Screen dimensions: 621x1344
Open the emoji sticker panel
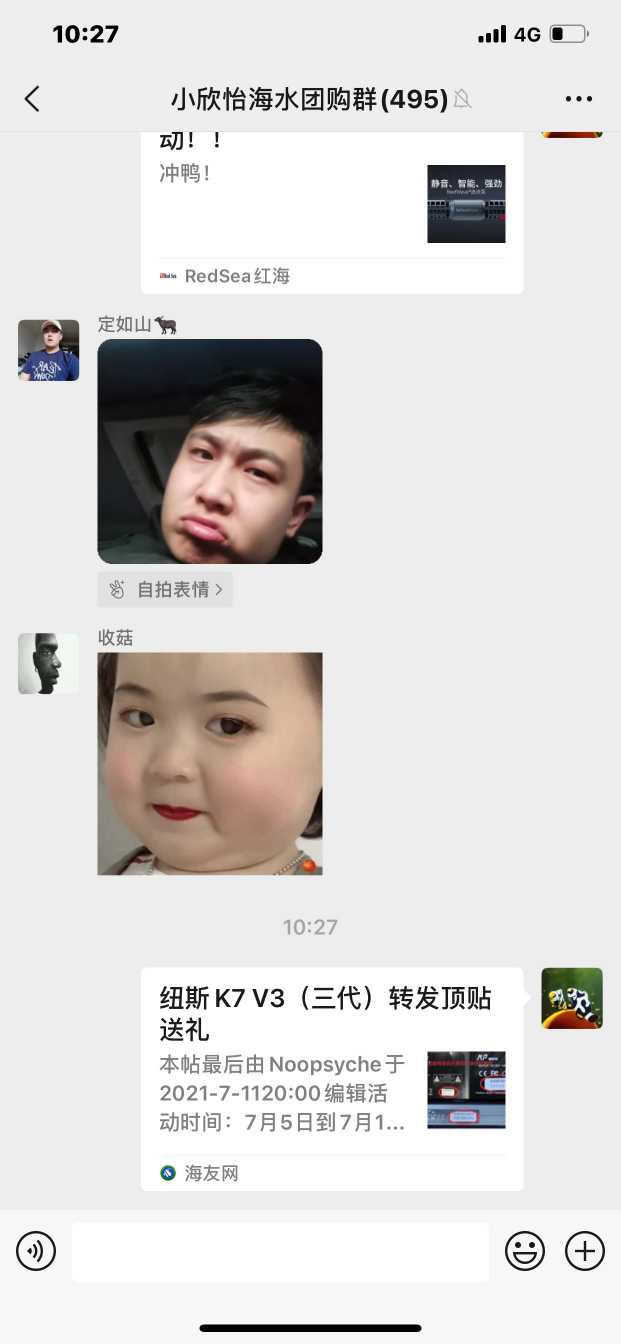[525, 1251]
